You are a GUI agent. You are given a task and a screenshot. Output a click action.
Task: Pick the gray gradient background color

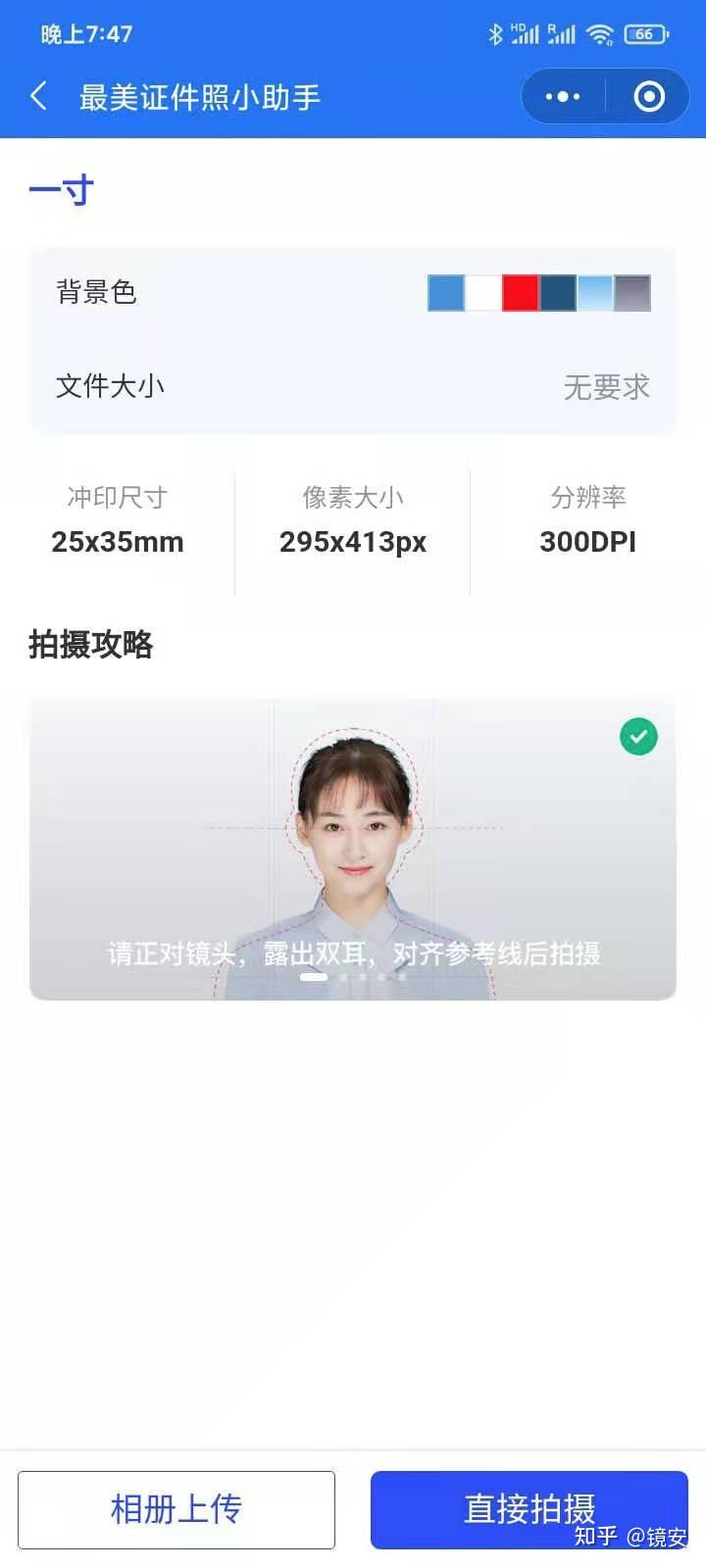[x=632, y=293]
